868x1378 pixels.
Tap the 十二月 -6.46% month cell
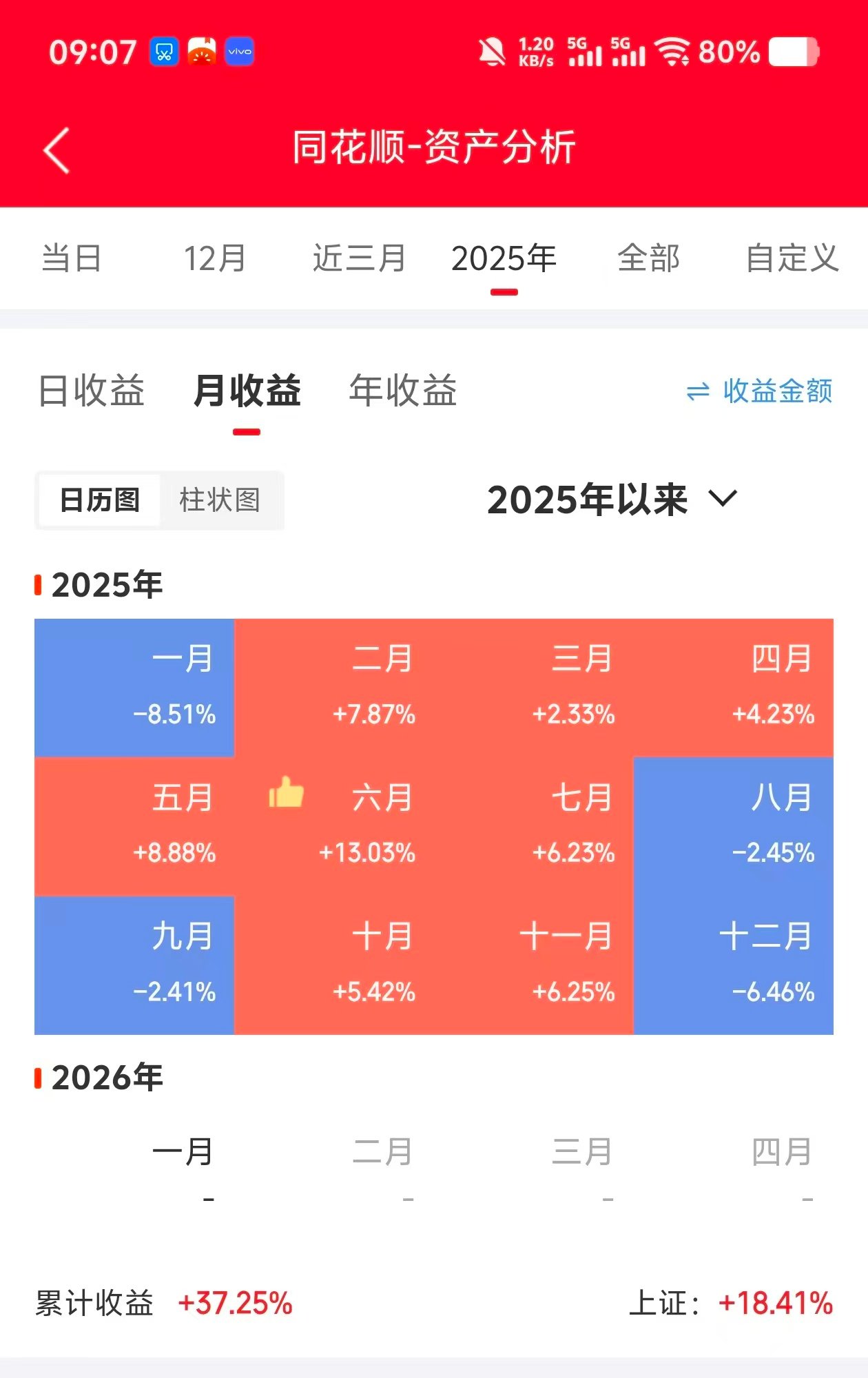[733, 965]
